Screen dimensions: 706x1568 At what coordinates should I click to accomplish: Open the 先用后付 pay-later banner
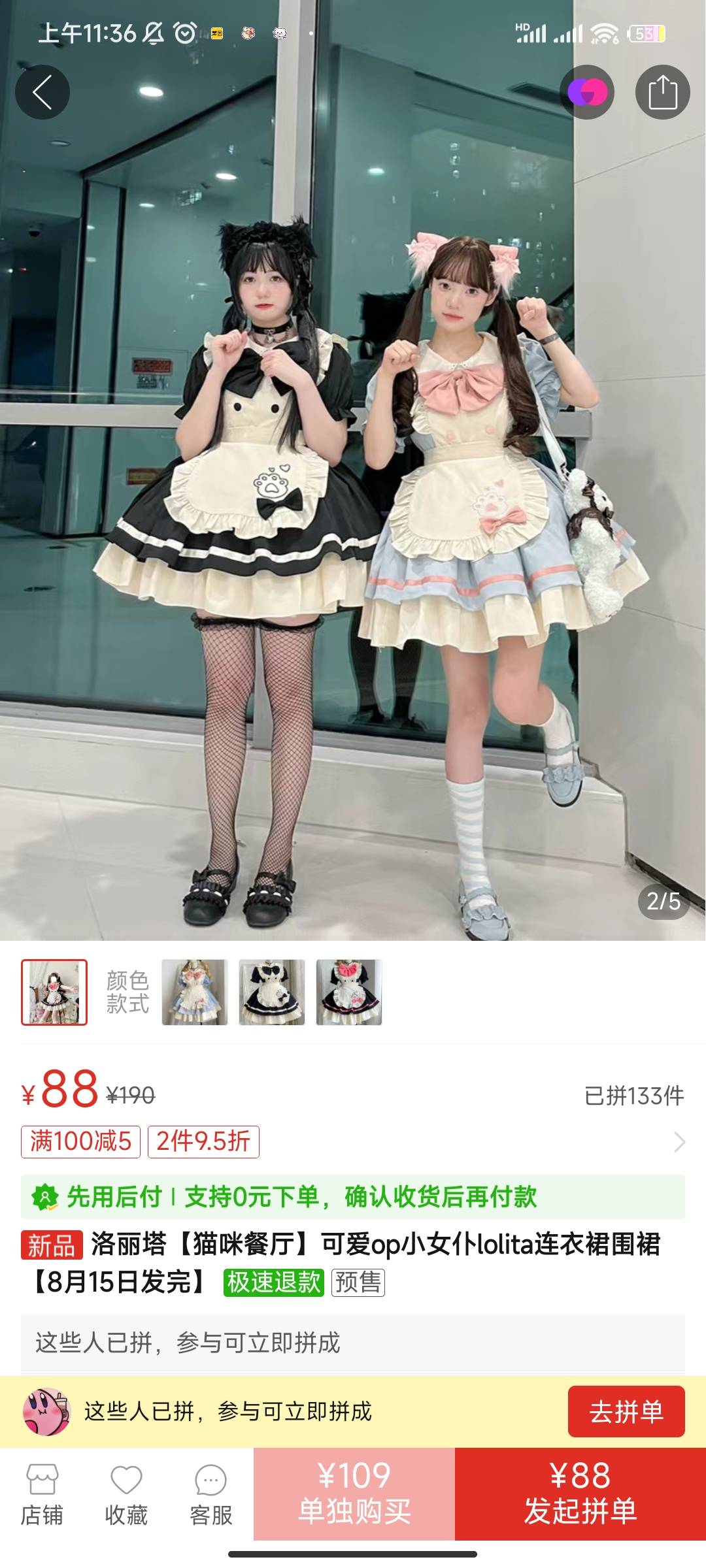[x=353, y=1196]
